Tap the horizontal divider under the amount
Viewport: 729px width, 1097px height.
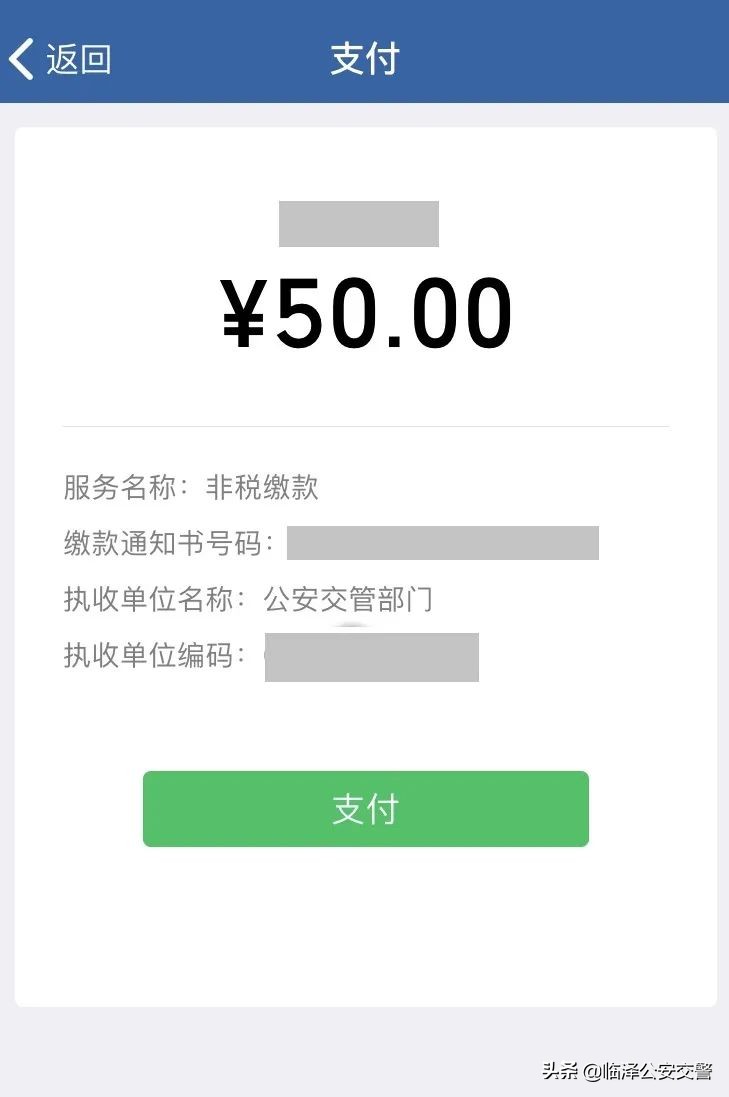coord(364,425)
